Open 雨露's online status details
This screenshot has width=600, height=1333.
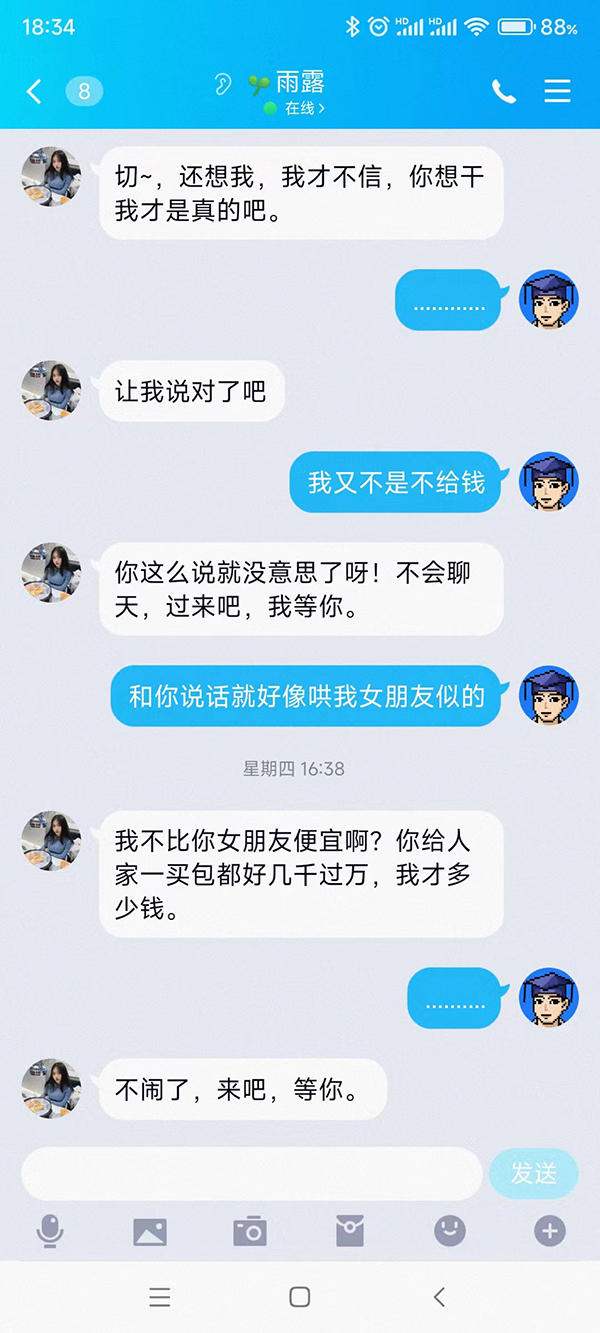[296, 108]
